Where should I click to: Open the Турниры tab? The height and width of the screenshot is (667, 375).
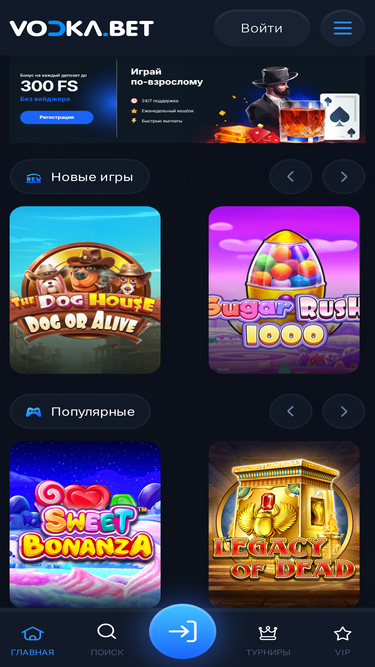pos(268,640)
